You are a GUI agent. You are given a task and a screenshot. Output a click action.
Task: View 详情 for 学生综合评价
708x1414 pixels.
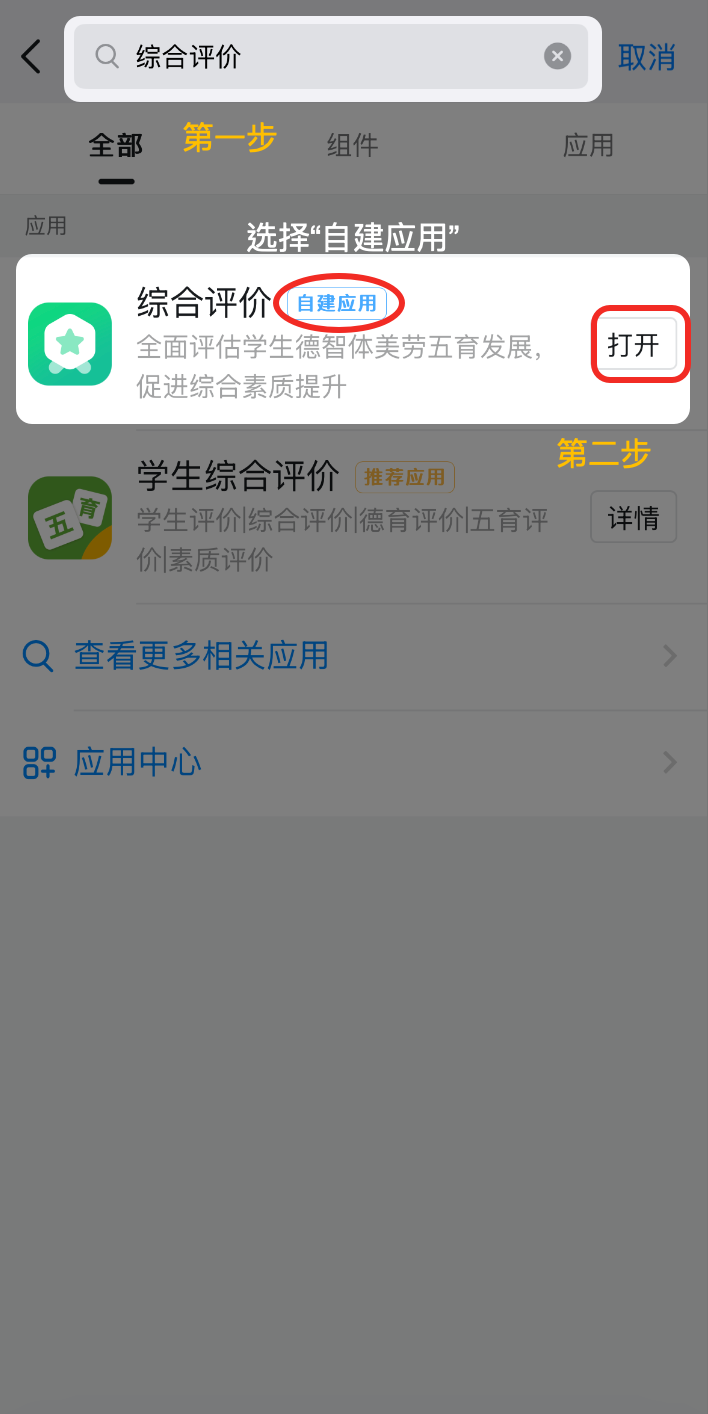[x=634, y=517]
